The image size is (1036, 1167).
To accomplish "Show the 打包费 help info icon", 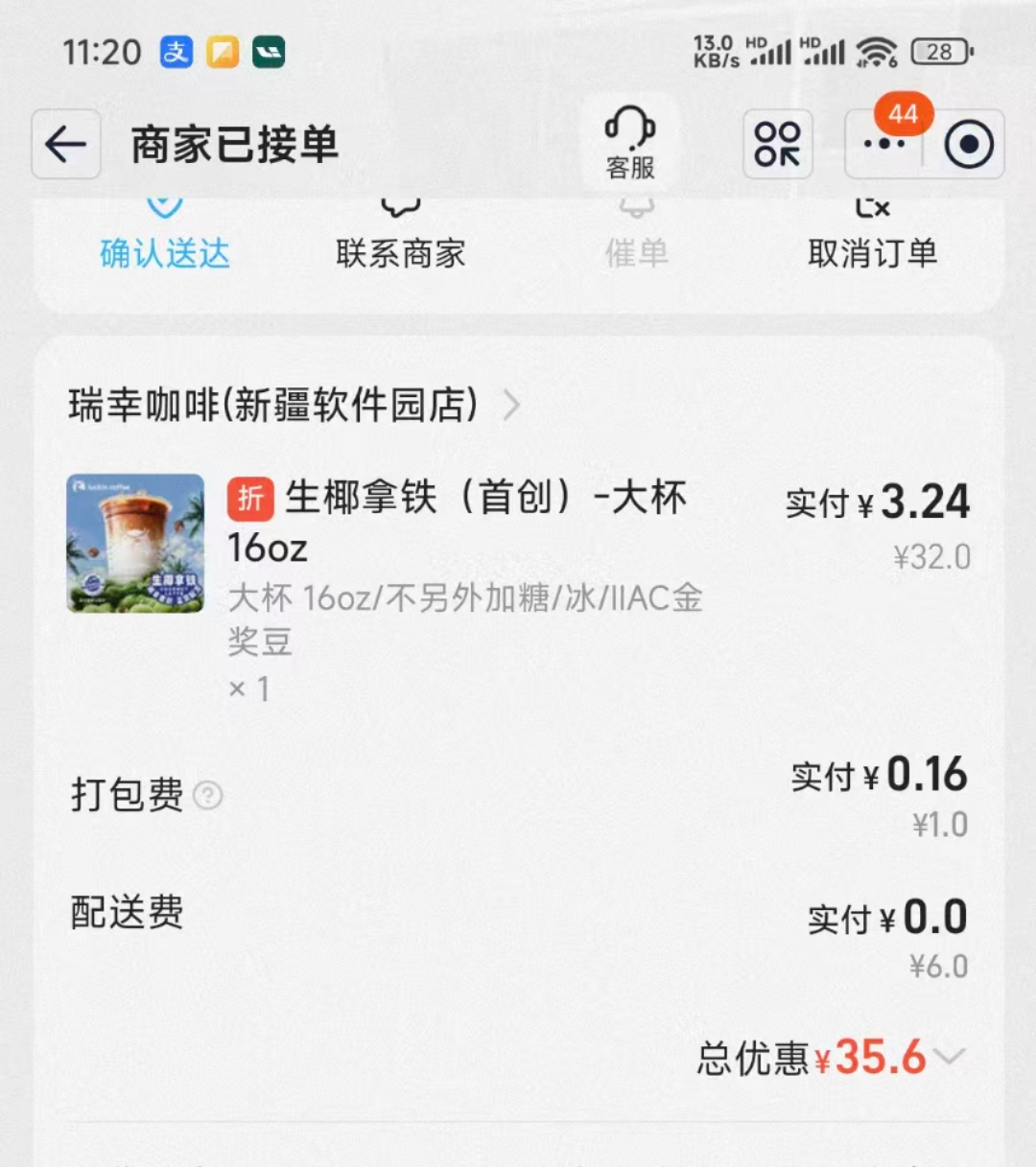I will pos(208,795).
